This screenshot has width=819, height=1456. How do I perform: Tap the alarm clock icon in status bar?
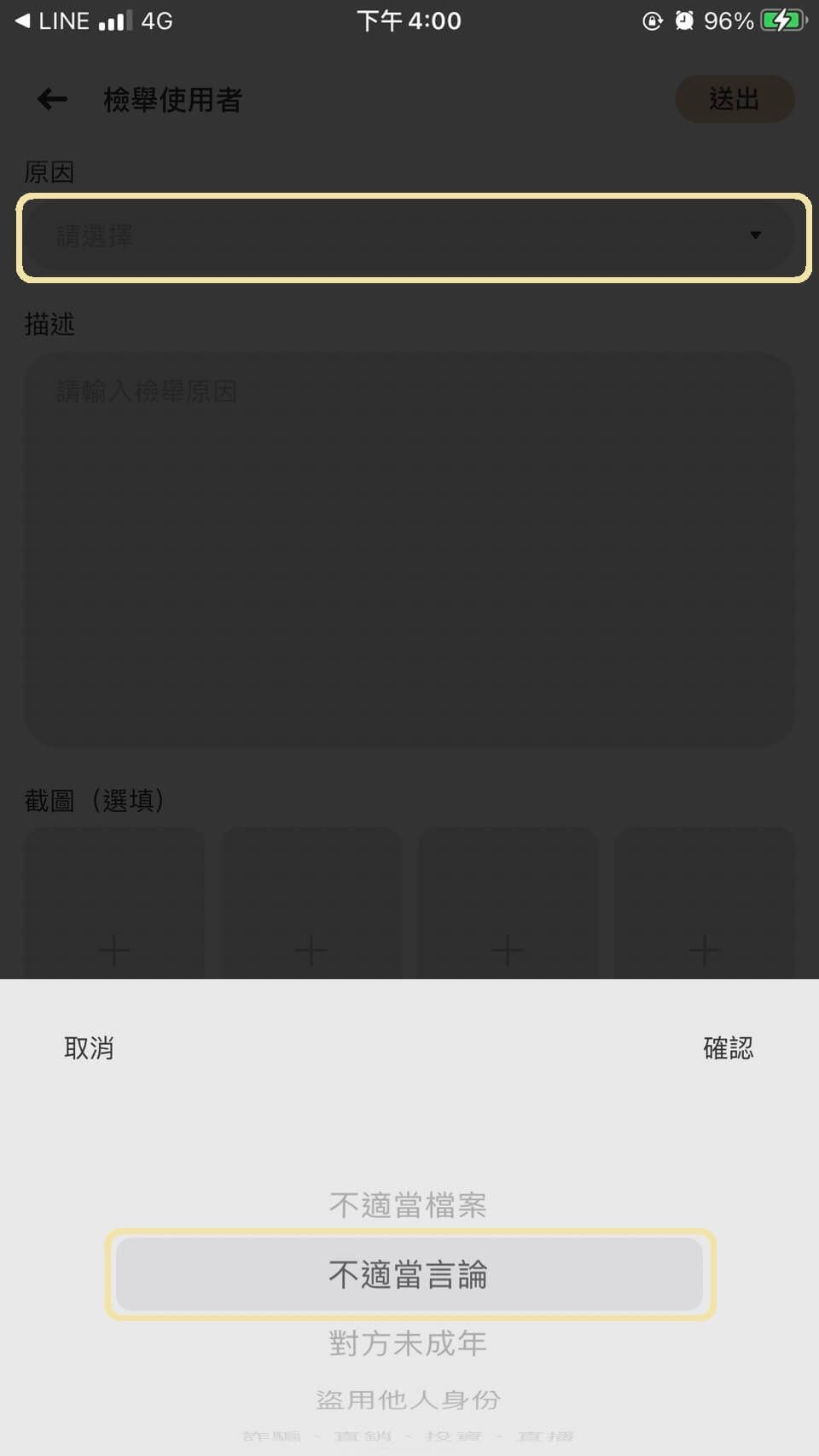tap(685, 20)
